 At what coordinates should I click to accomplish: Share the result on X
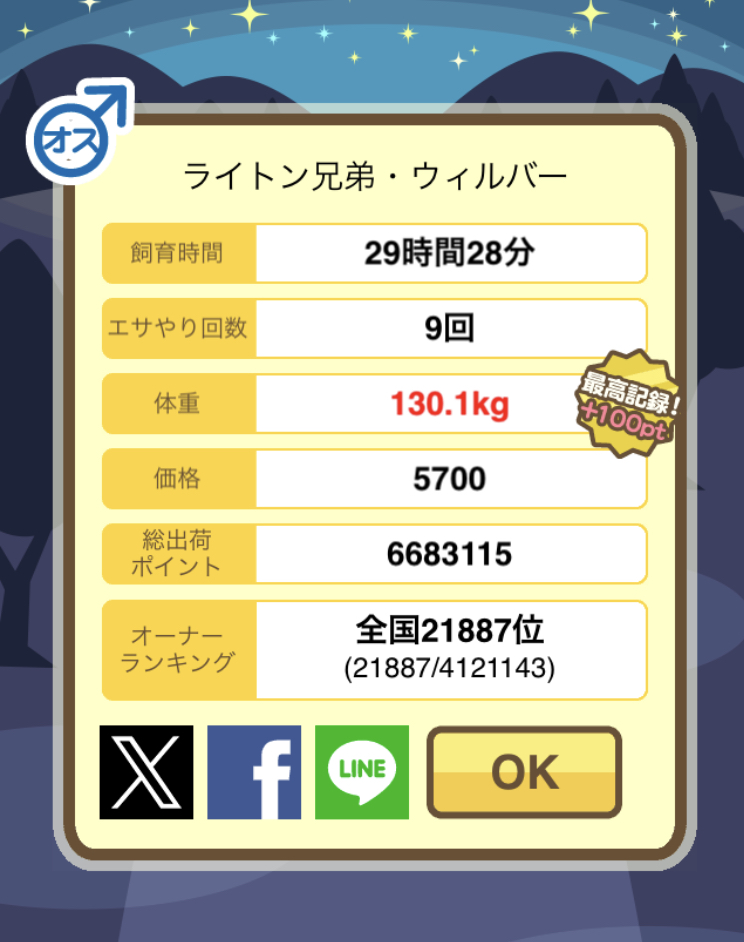coord(146,772)
